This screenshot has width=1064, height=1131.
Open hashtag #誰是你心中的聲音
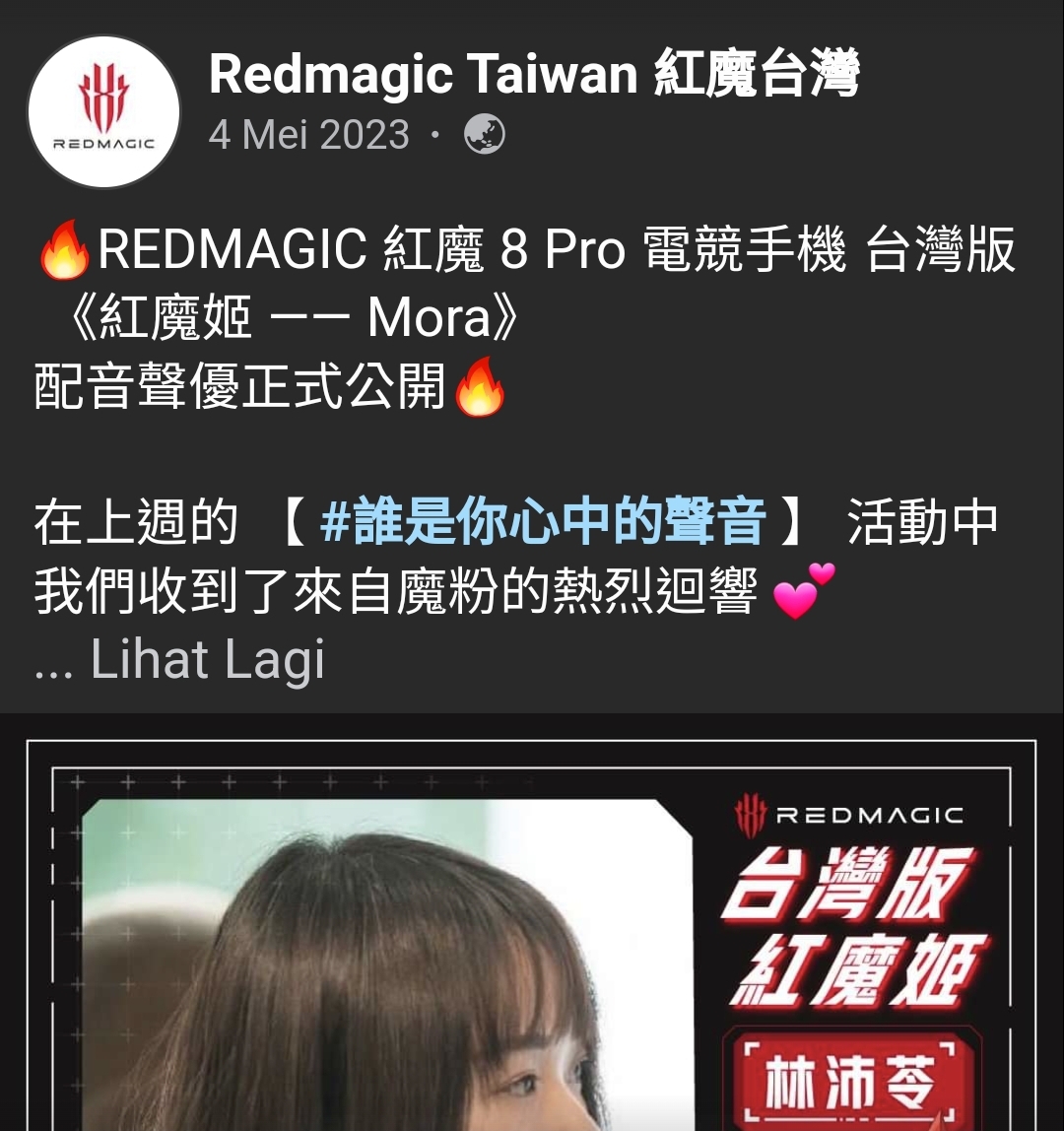(x=543, y=522)
